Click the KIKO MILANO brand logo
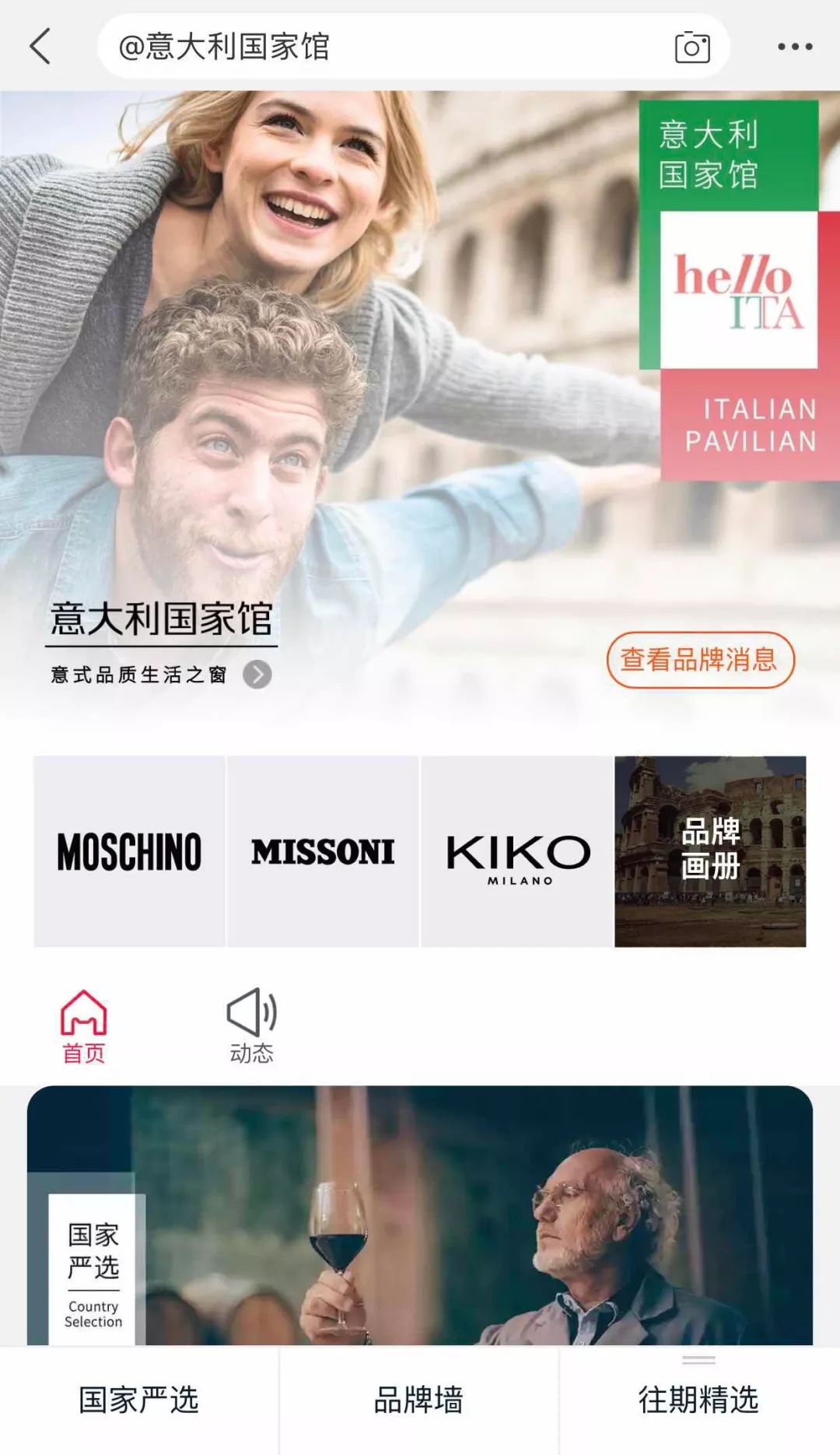The image size is (840, 1455). (x=516, y=852)
